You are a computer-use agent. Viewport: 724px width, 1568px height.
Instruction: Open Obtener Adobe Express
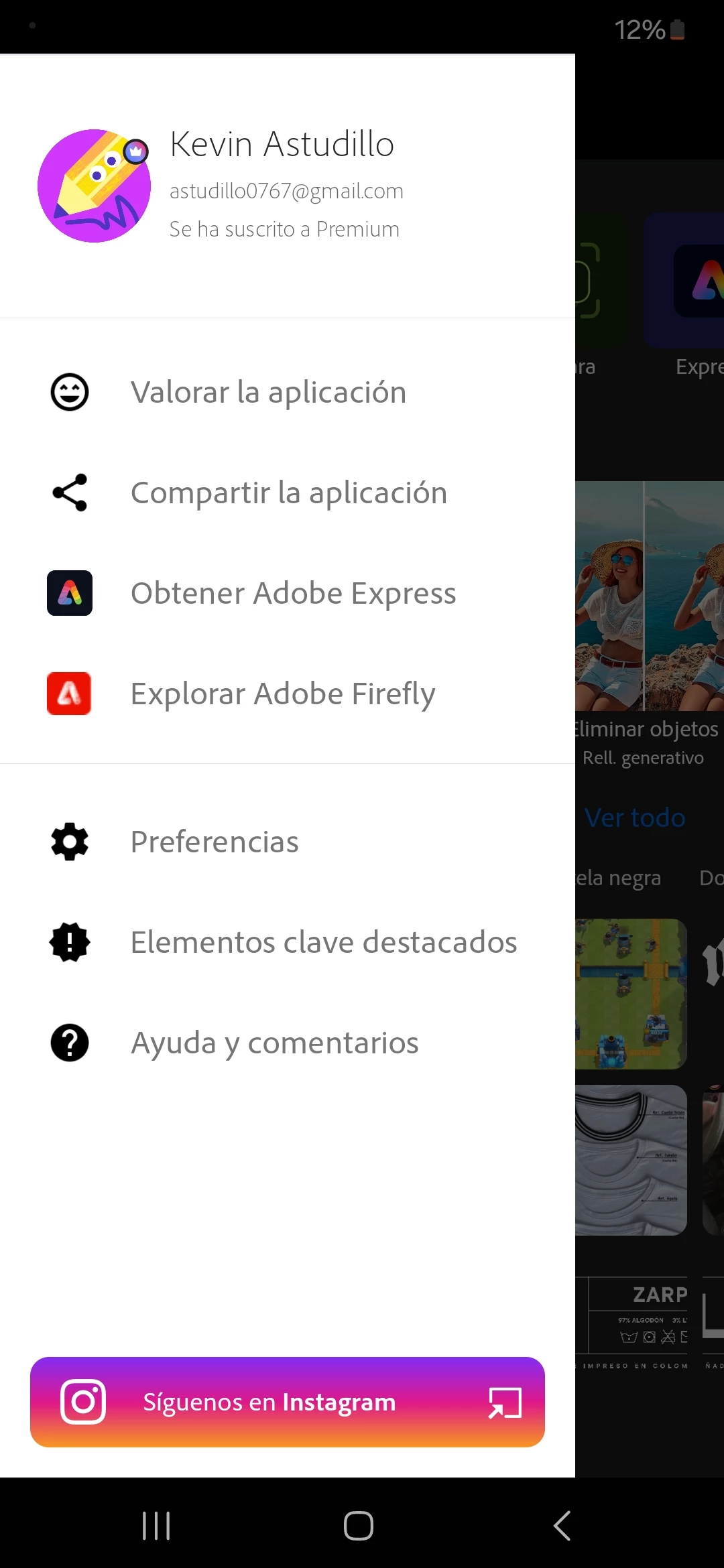293,593
